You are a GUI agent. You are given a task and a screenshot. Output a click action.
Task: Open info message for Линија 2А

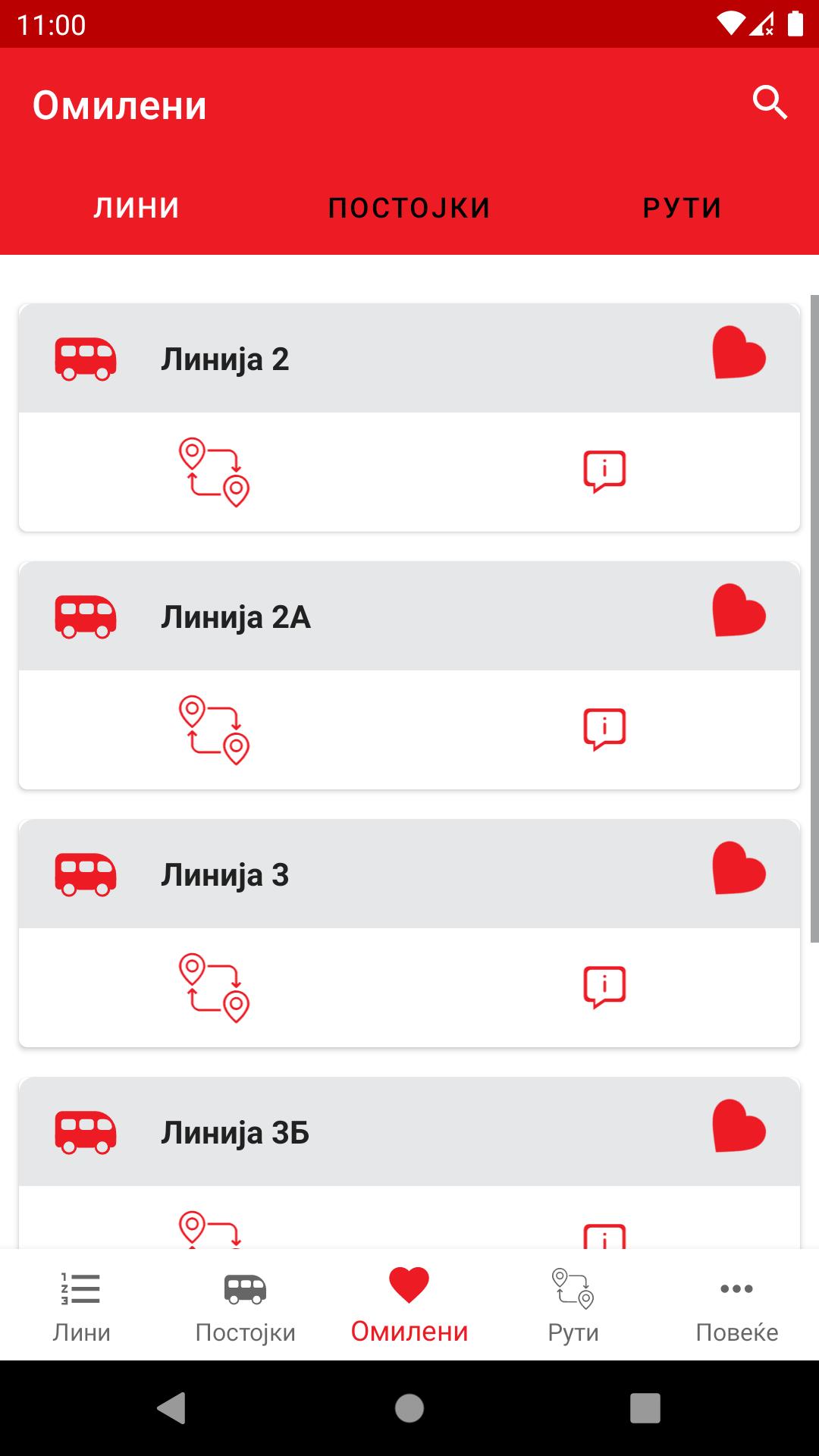tap(604, 730)
